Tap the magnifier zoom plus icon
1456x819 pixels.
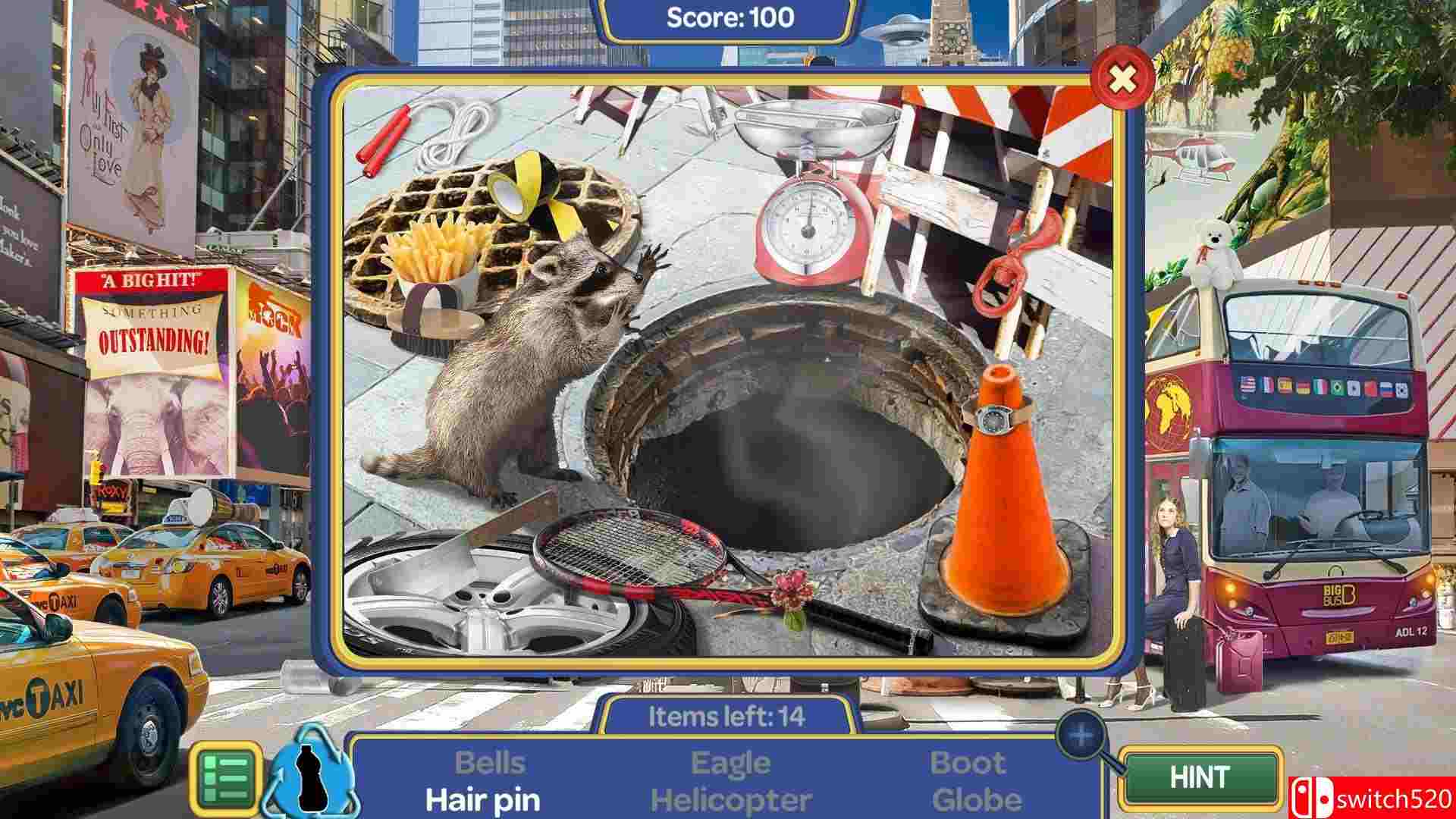[x=1082, y=735]
